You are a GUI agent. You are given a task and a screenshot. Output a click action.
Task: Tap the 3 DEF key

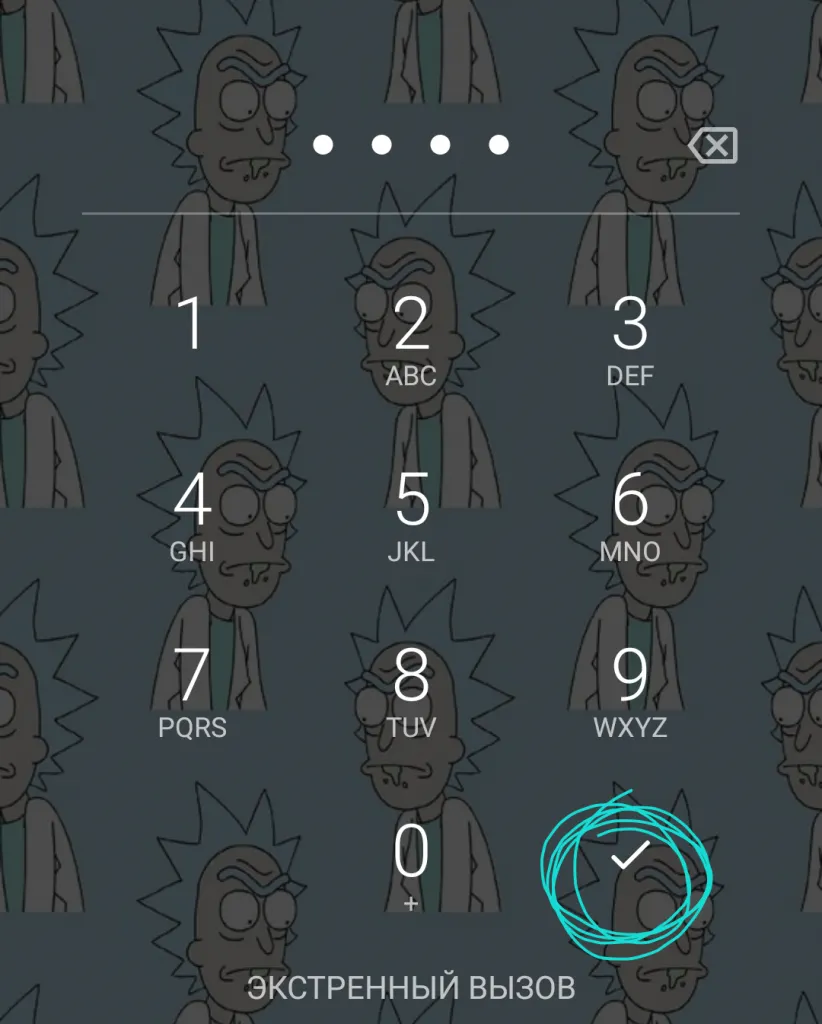tap(630, 338)
